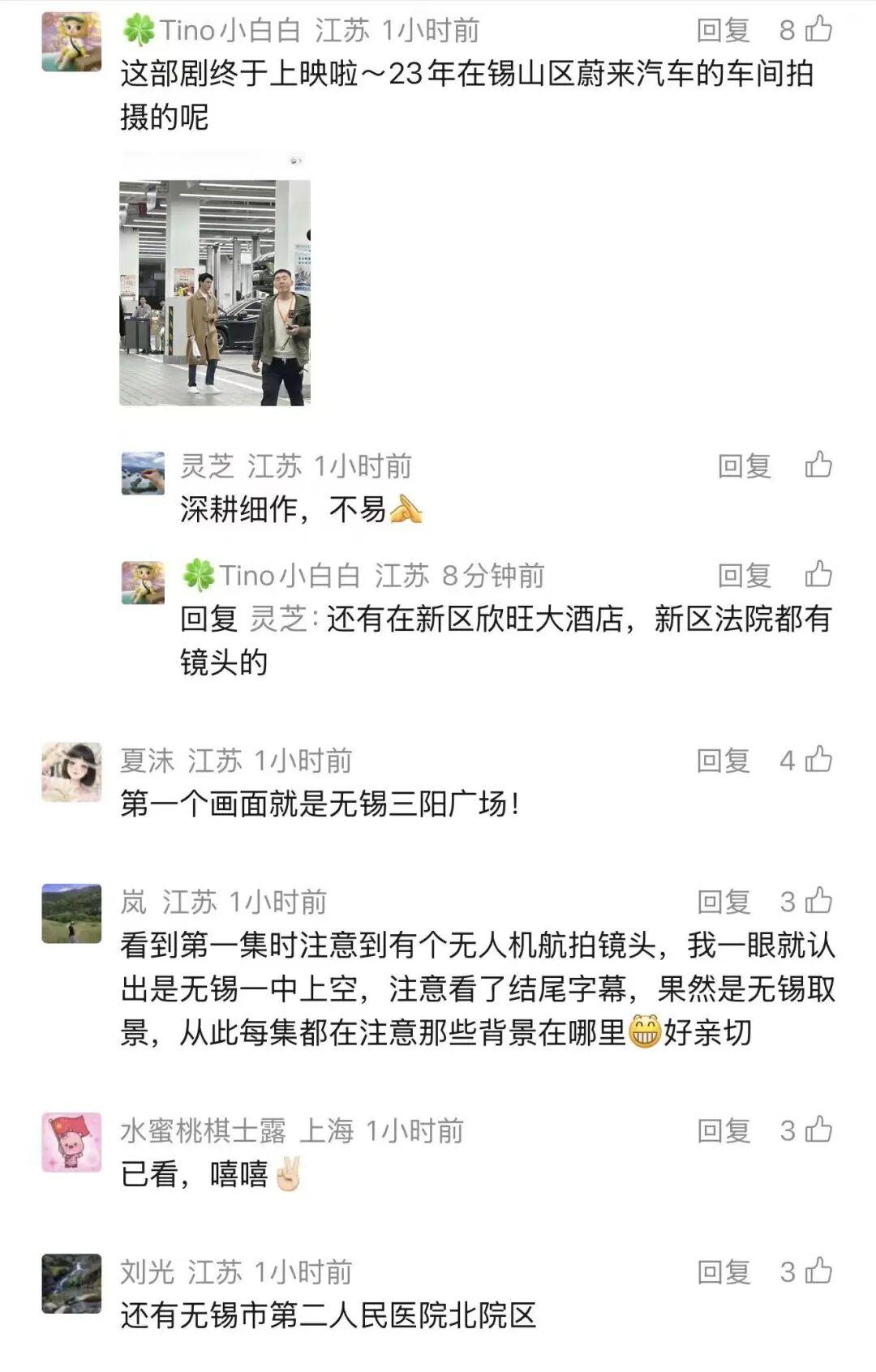Viewport: 876px width, 1372px height.
Task: Reply to 夏沫's comment
Action: coord(723,761)
